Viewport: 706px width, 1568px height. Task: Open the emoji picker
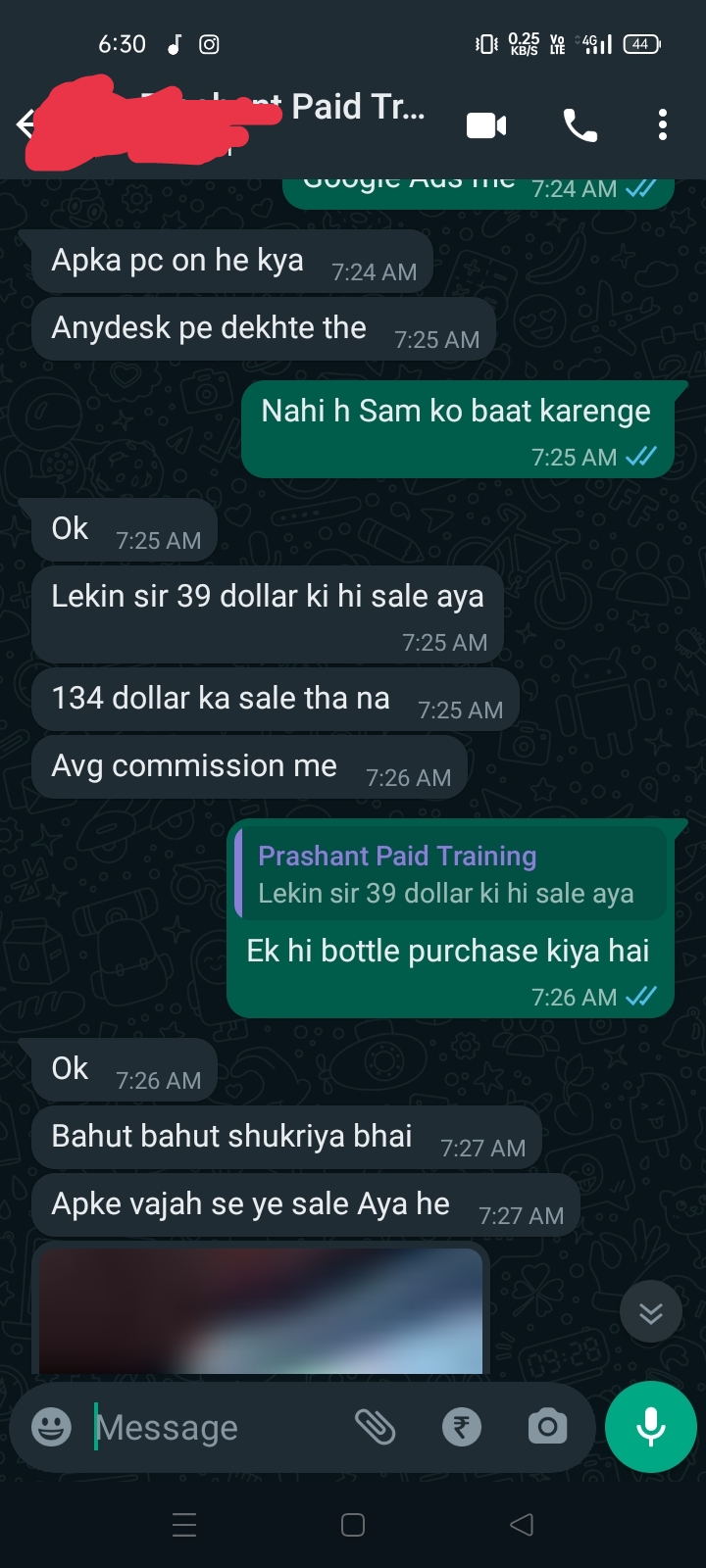(51, 1427)
